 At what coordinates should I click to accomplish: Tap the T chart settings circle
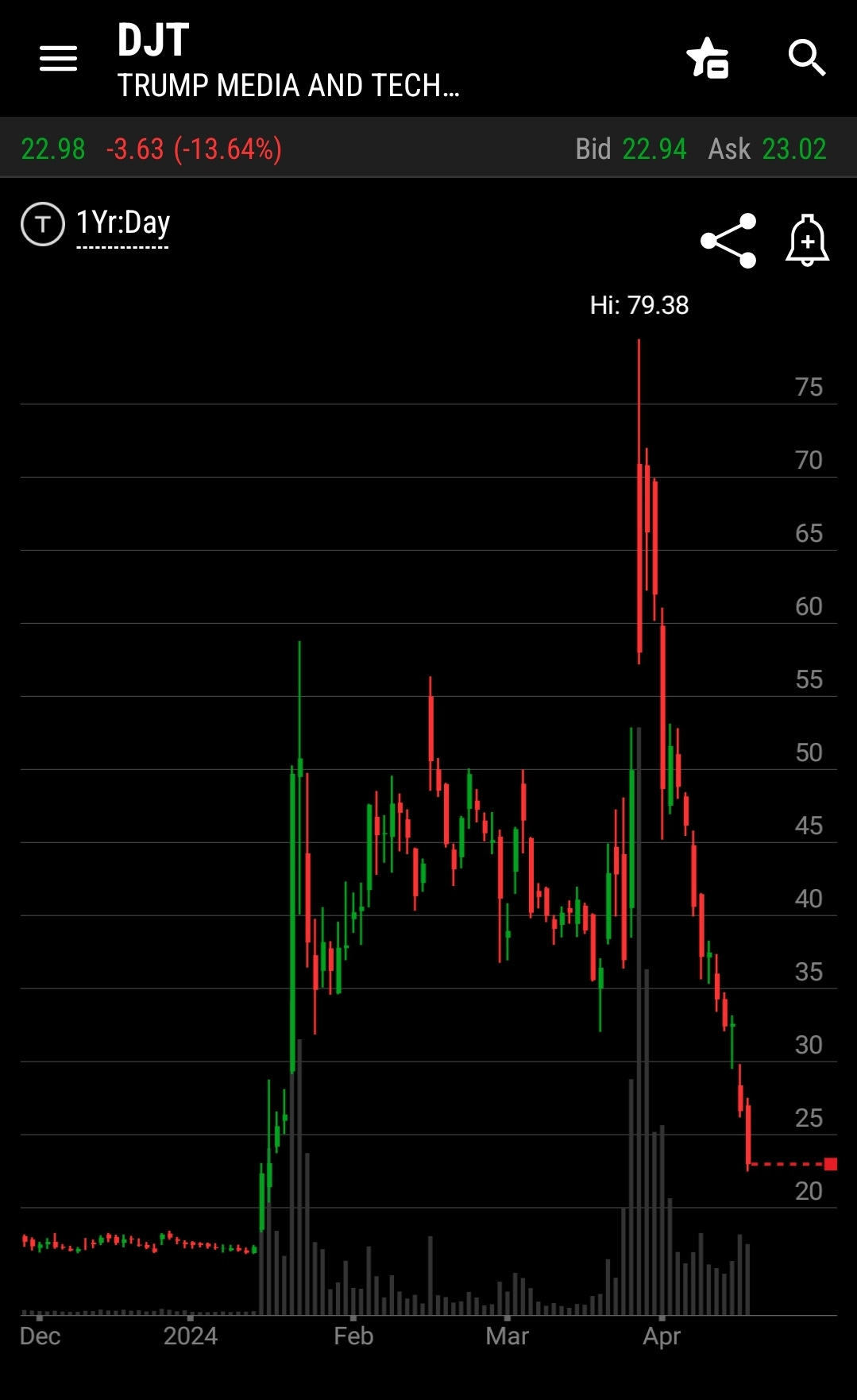(43, 224)
